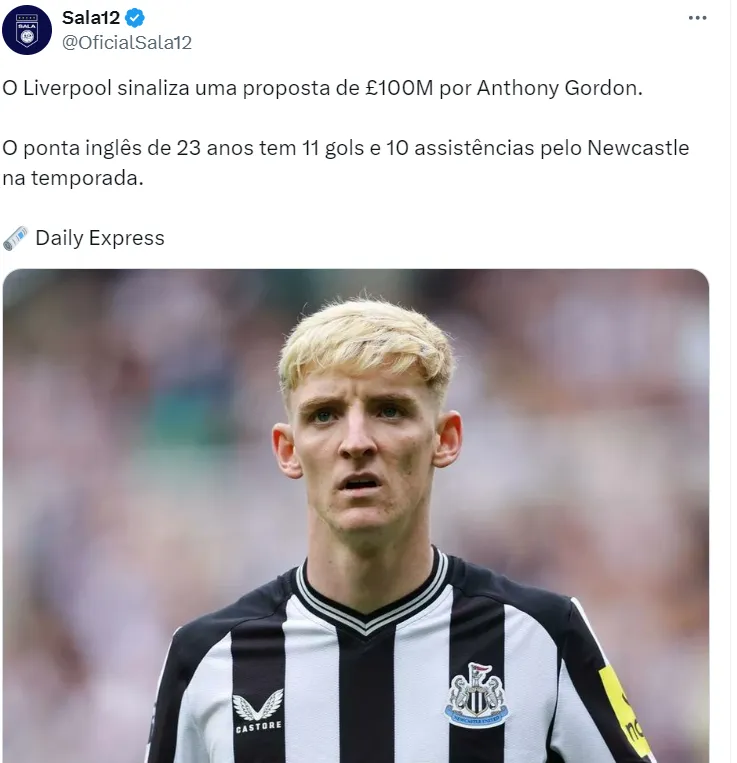Open the @OficialSala12 handle link

[127, 42]
